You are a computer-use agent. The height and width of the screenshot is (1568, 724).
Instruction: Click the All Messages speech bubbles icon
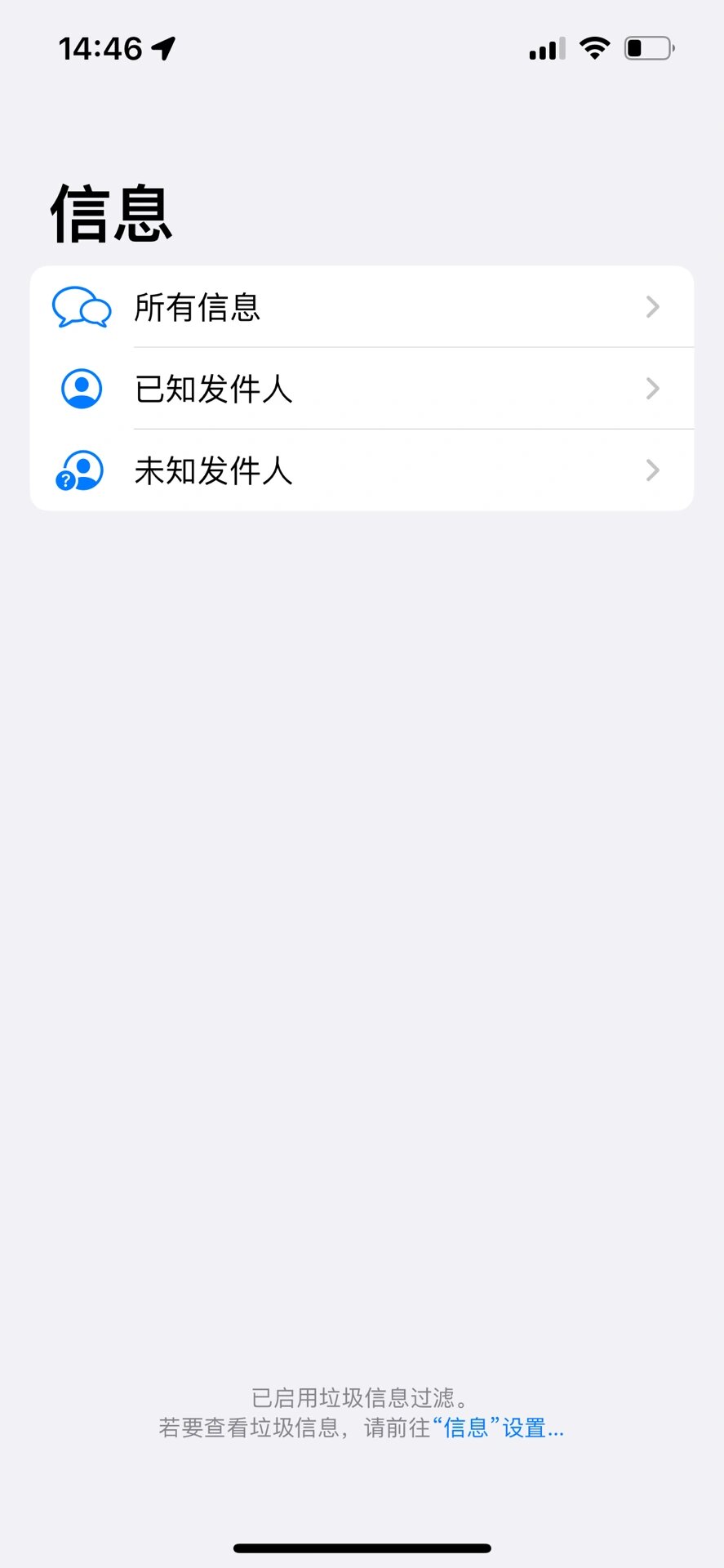pos(80,307)
